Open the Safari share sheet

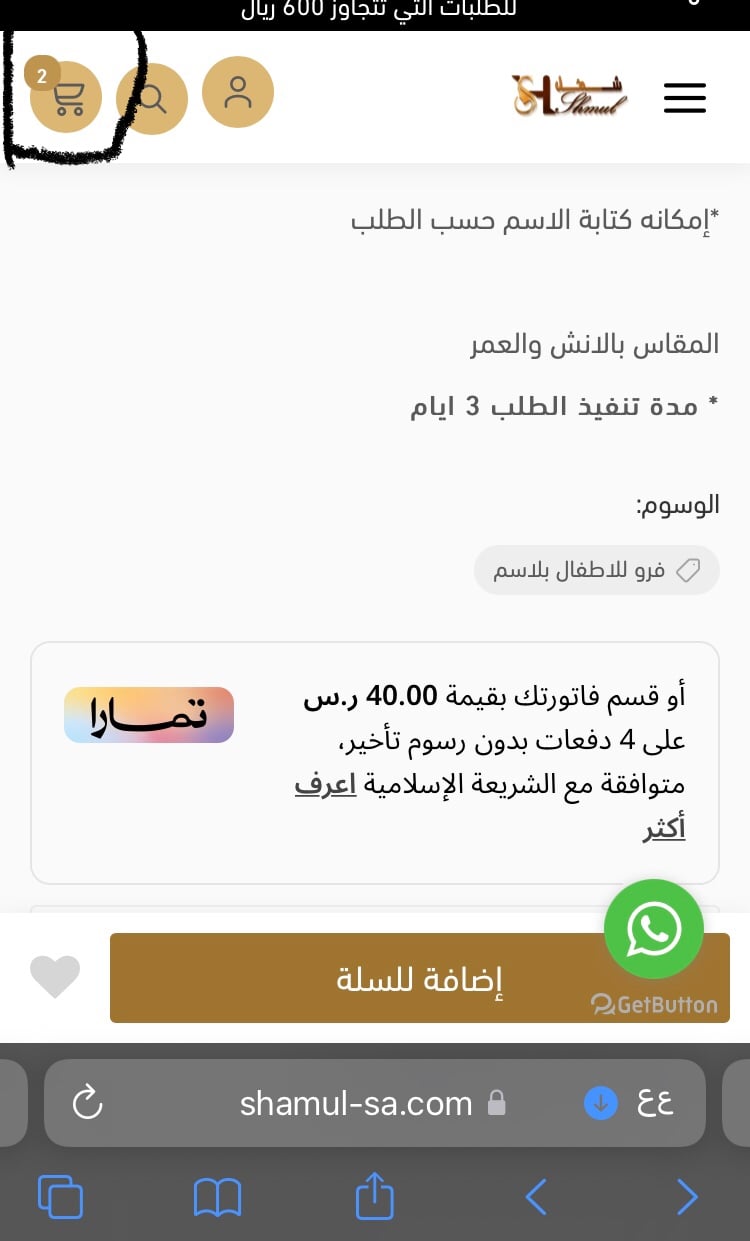375,1197
